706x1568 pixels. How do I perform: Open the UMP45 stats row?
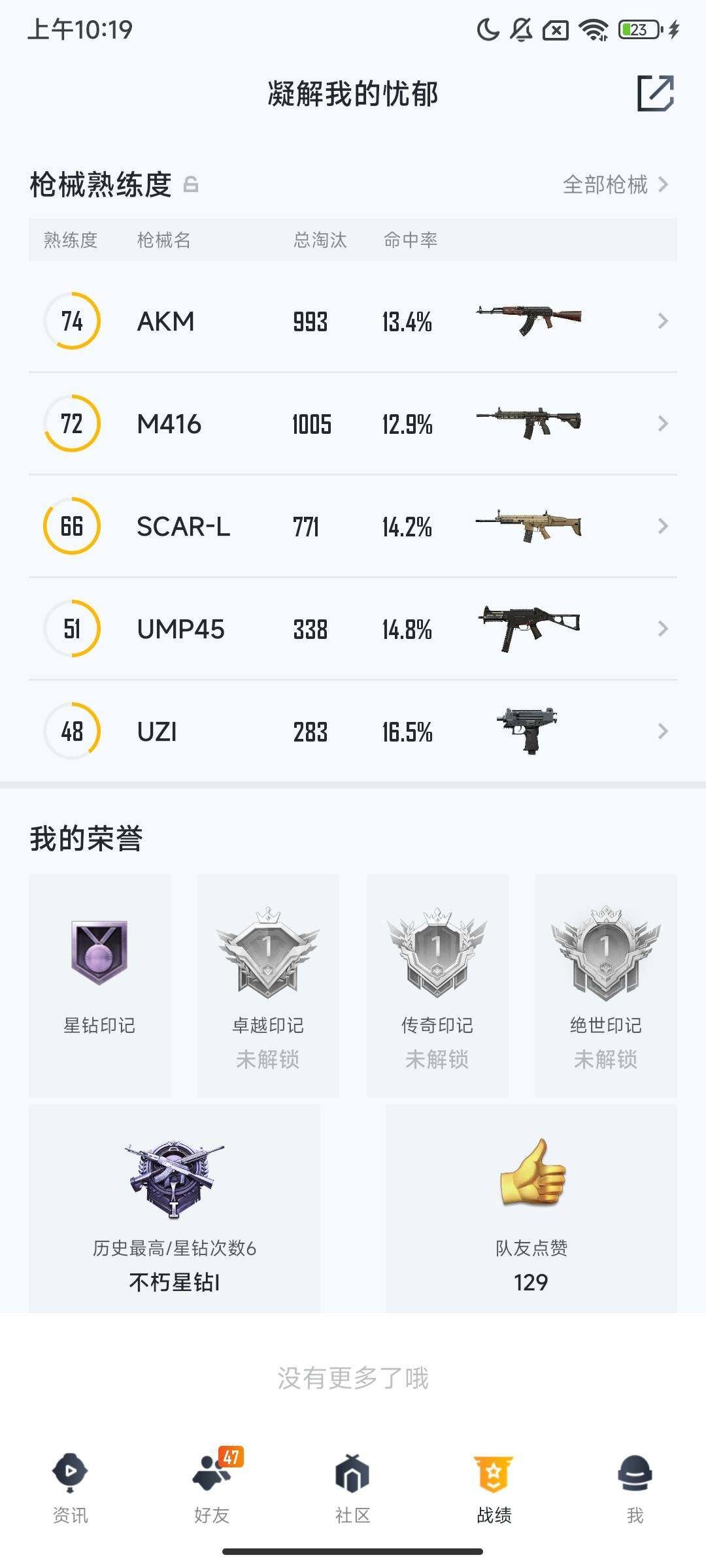click(x=353, y=629)
